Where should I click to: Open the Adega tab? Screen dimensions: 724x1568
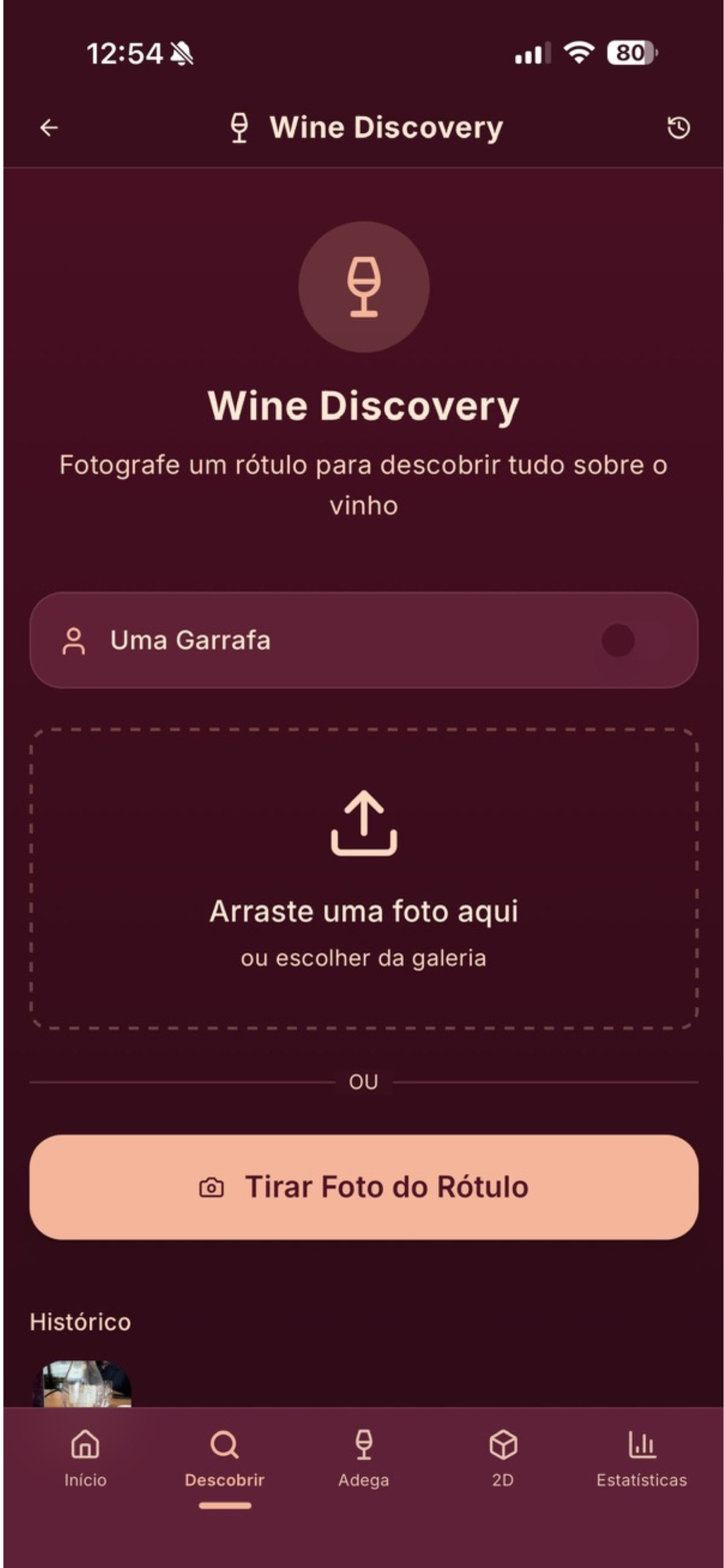click(364, 1458)
